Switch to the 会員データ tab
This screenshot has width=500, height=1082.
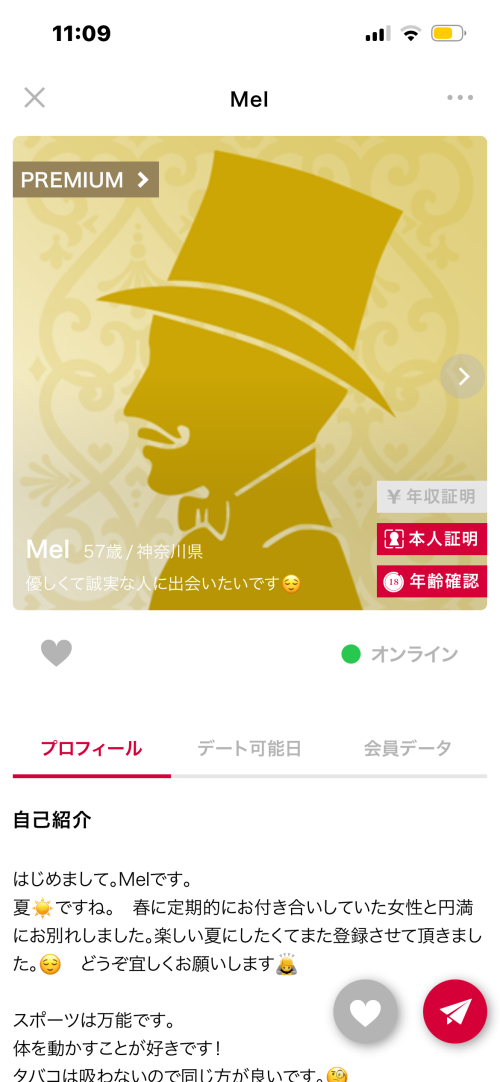(x=408, y=749)
